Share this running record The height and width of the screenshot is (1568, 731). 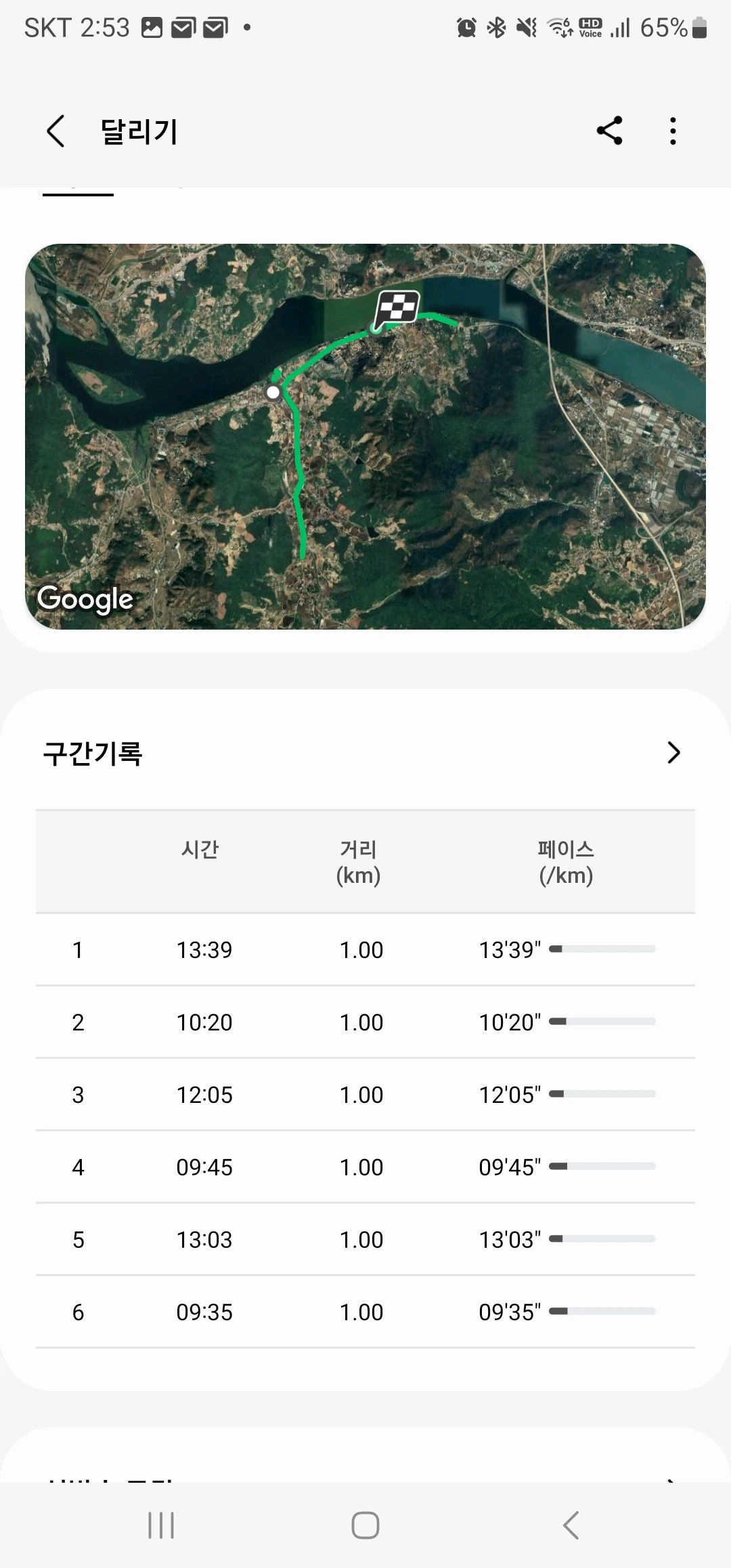pos(609,131)
